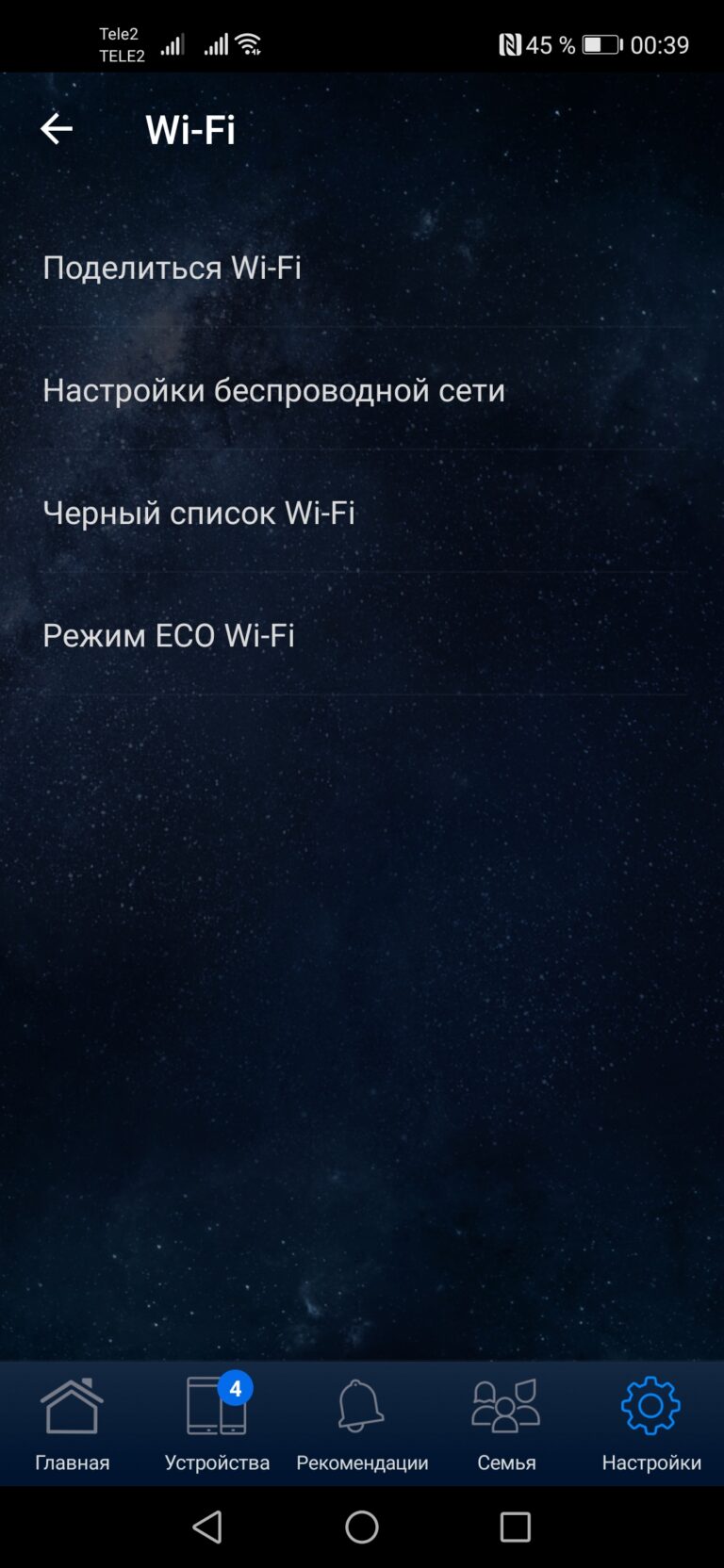Switch to the Семья tab
Viewport: 724px width, 1568px height.
pyautogui.click(x=506, y=1424)
